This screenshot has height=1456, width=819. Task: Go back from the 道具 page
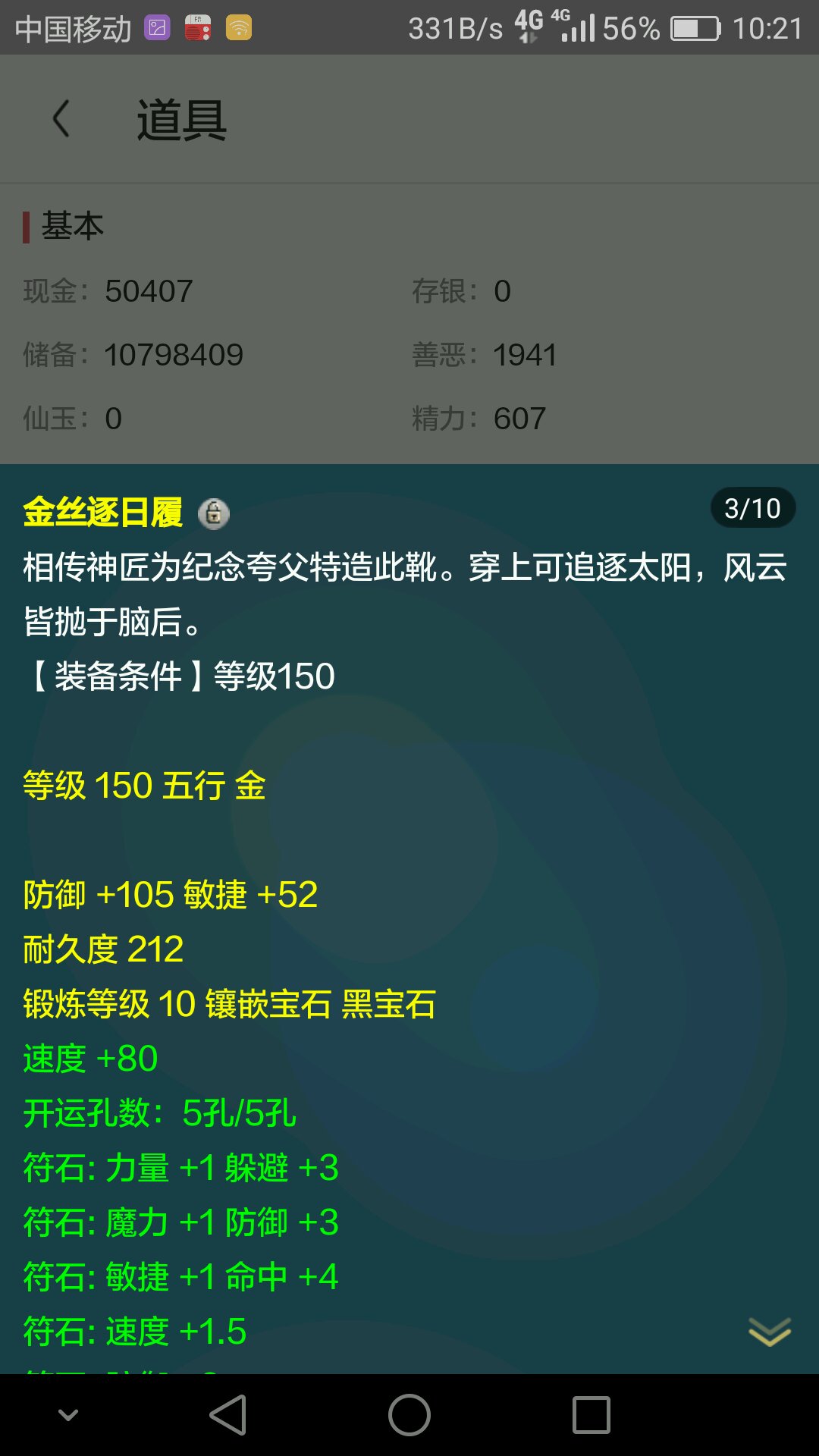click(61, 119)
